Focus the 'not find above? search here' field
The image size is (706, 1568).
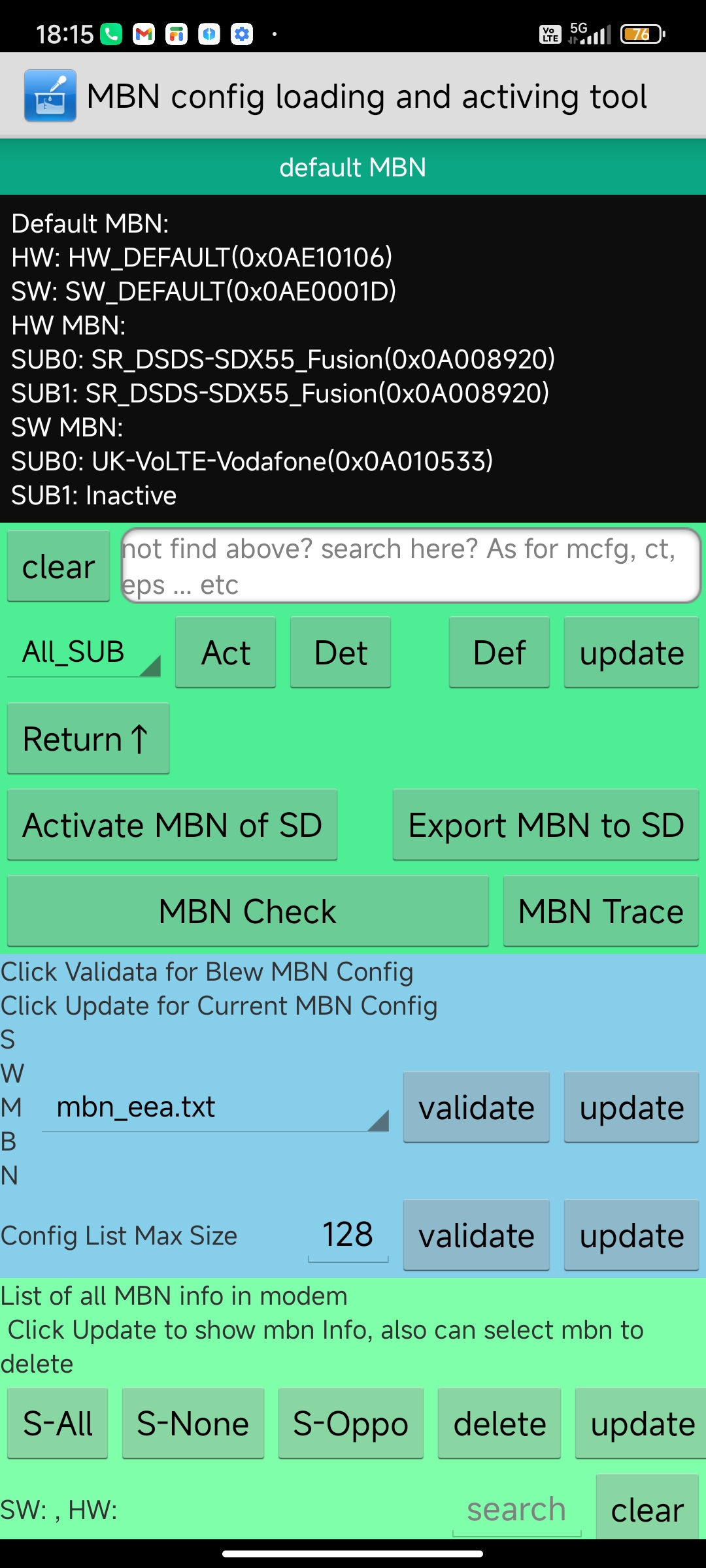pos(411,566)
